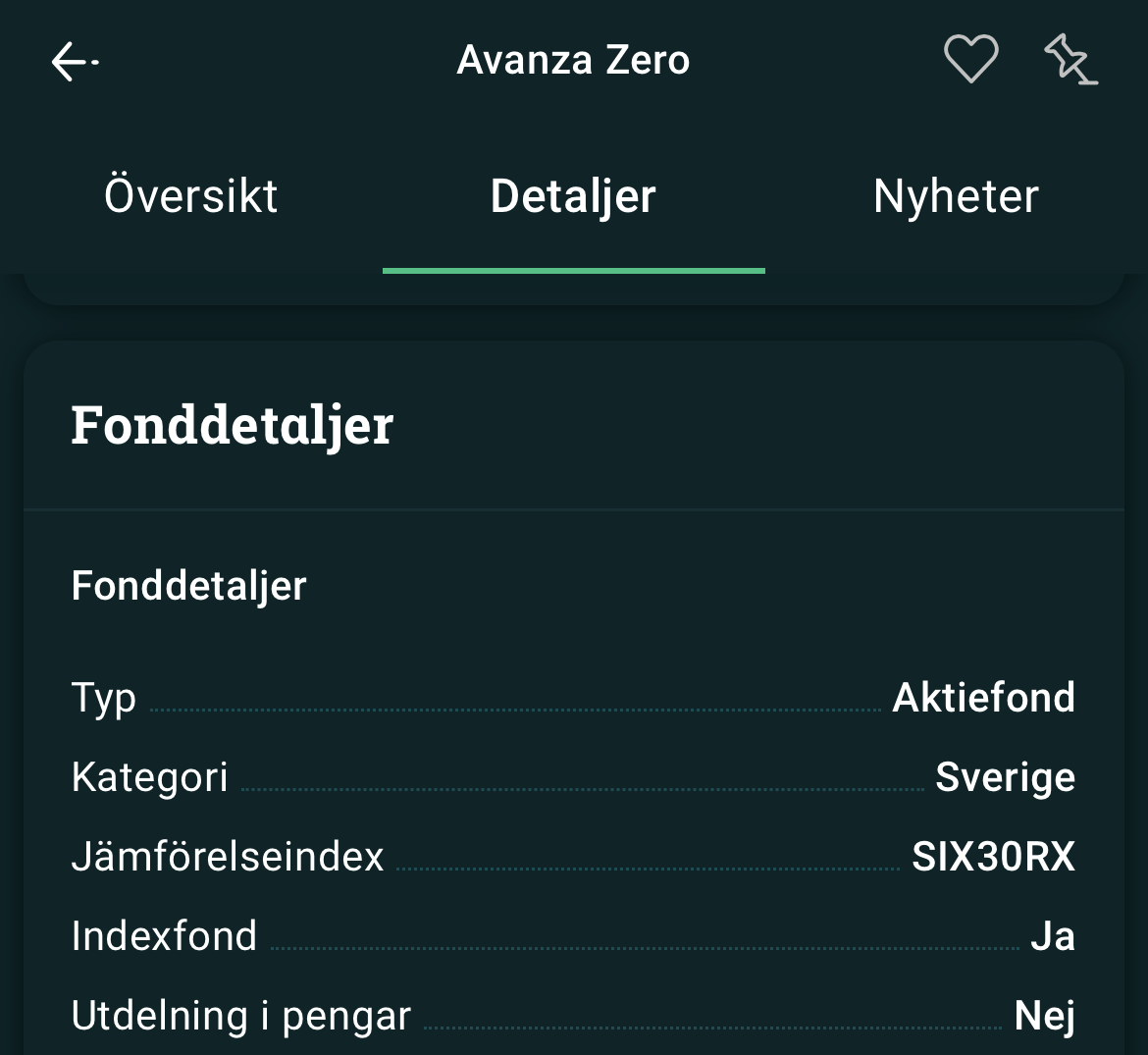Select the Detaljer tab

573,196
